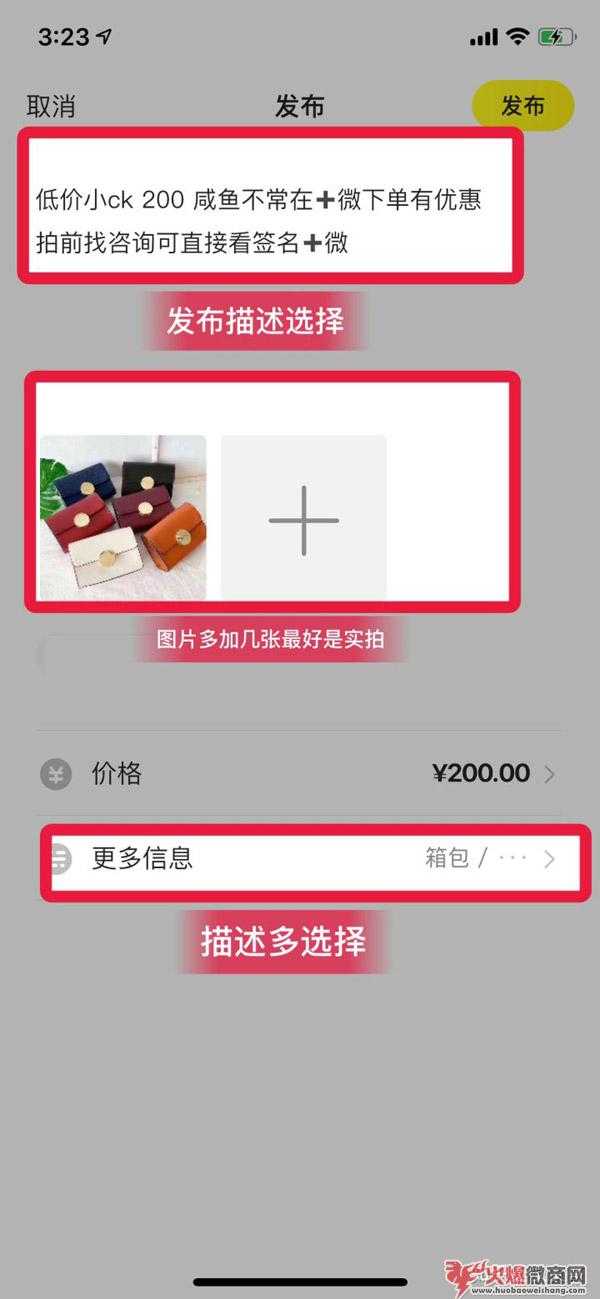Image resolution: width=600 pixels, height=1299 pixels.
Task: Add another photo with the plus tile
Action: coord(303,518)
